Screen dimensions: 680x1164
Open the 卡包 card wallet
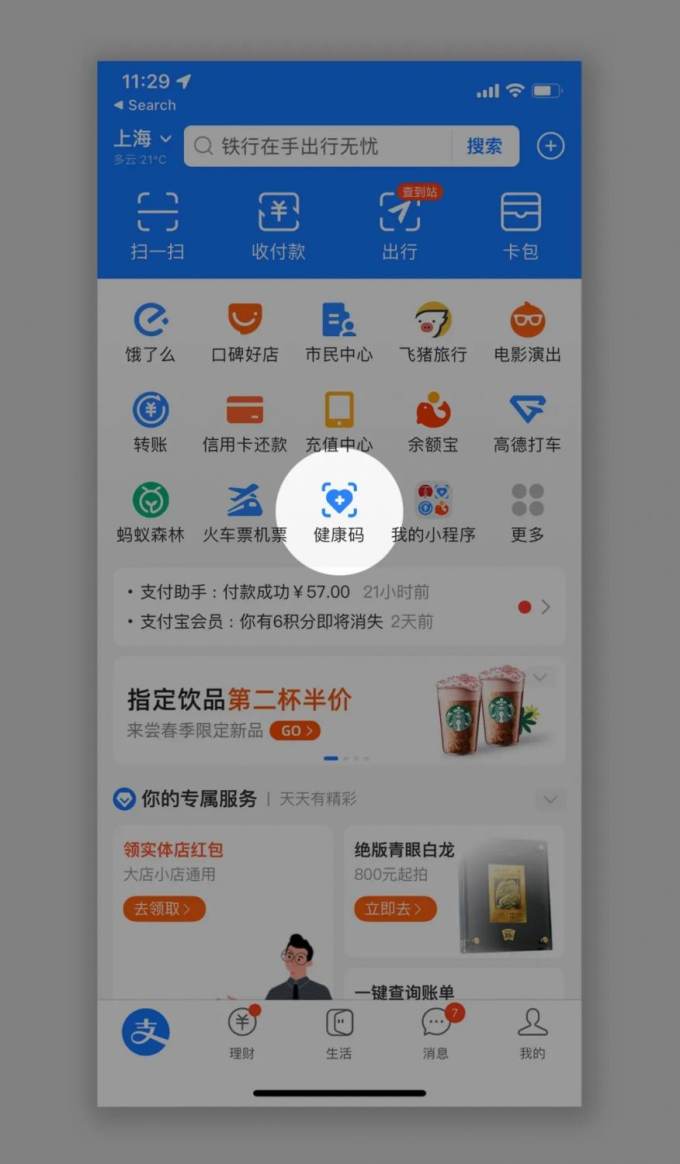pos(520,225)
